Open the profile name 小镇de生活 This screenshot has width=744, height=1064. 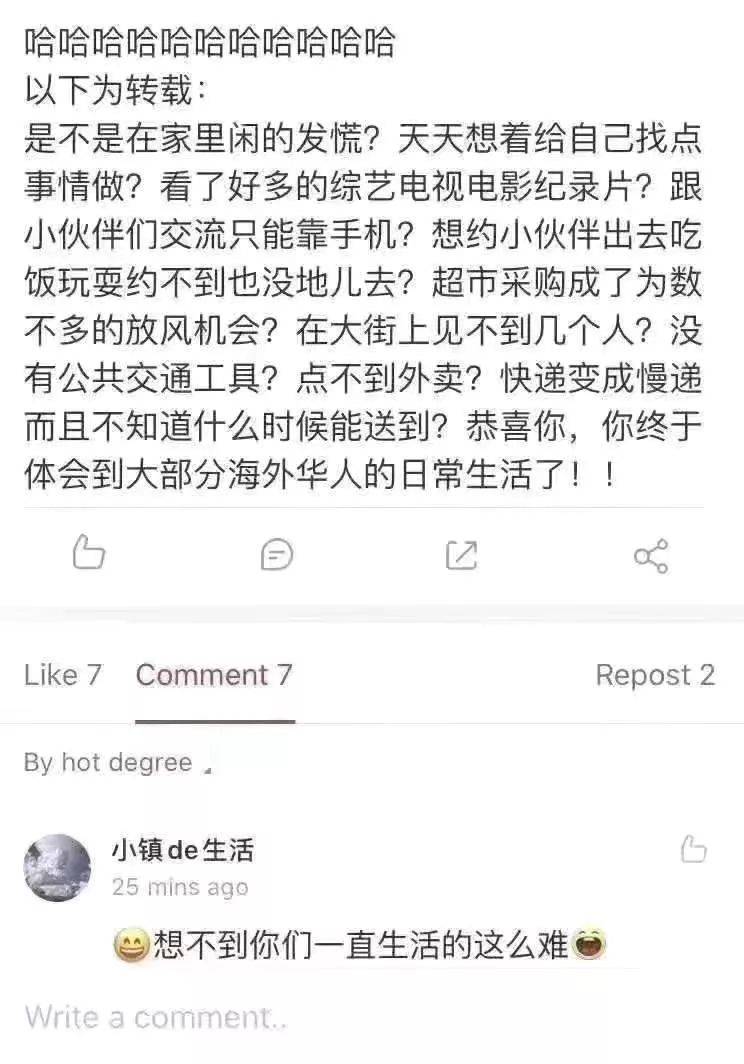183,851
